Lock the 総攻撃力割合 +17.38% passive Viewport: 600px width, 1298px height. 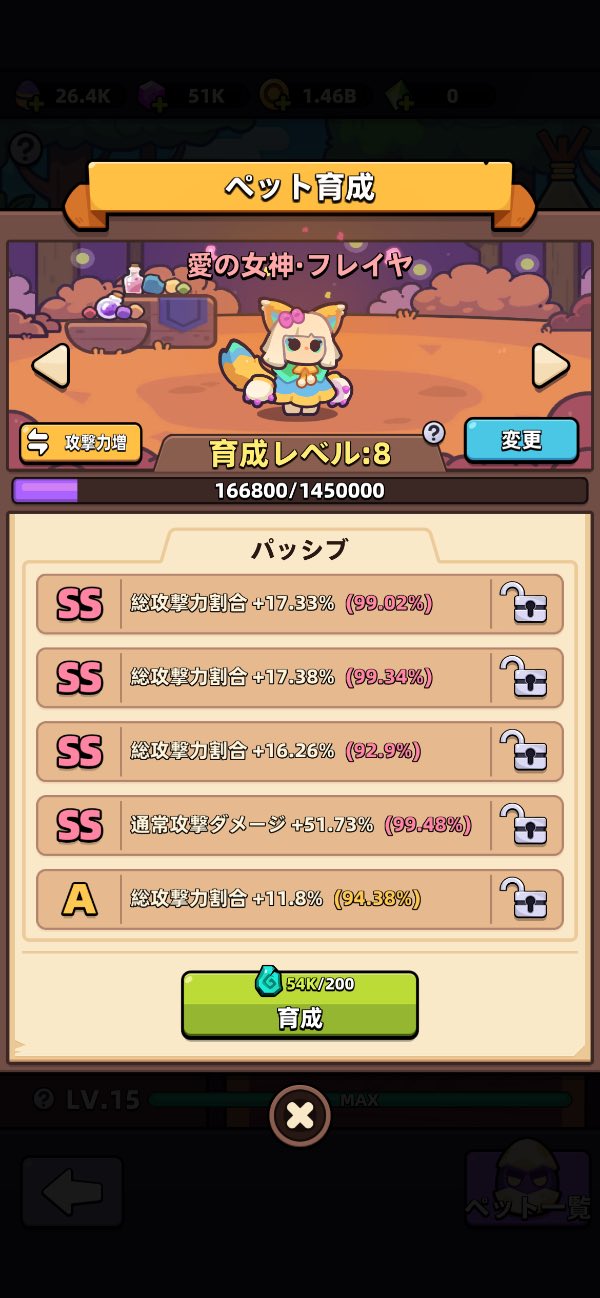tap(527, 677)
